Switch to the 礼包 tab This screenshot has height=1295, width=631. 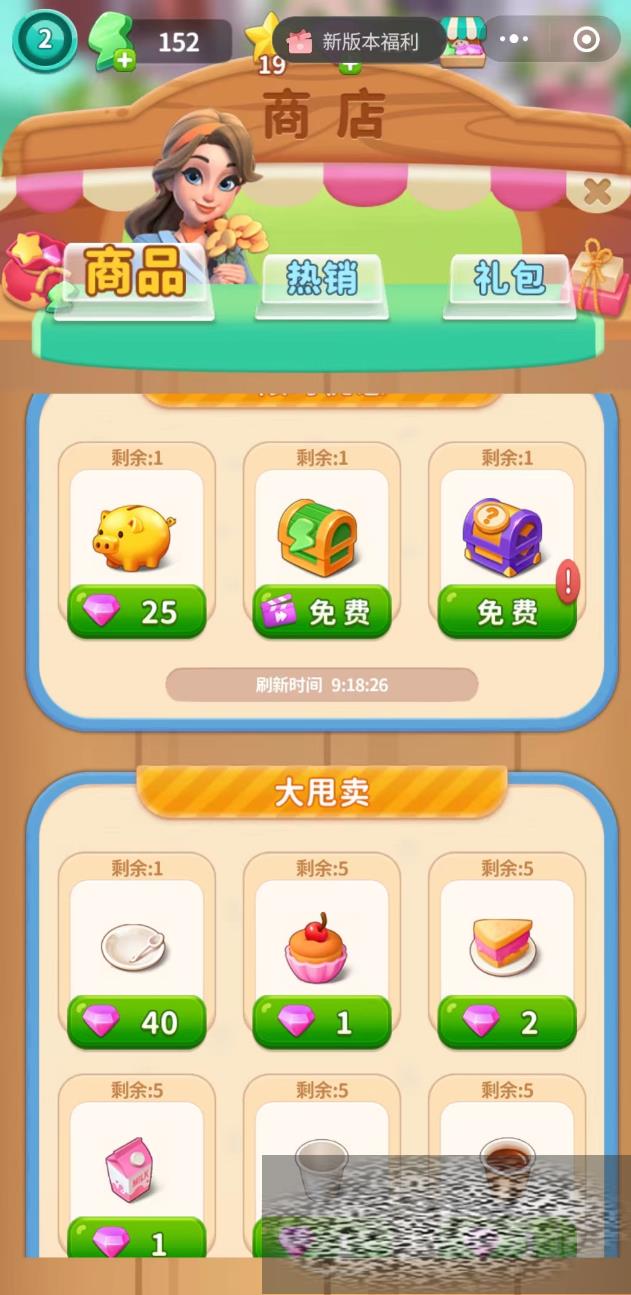coord(509,279)
